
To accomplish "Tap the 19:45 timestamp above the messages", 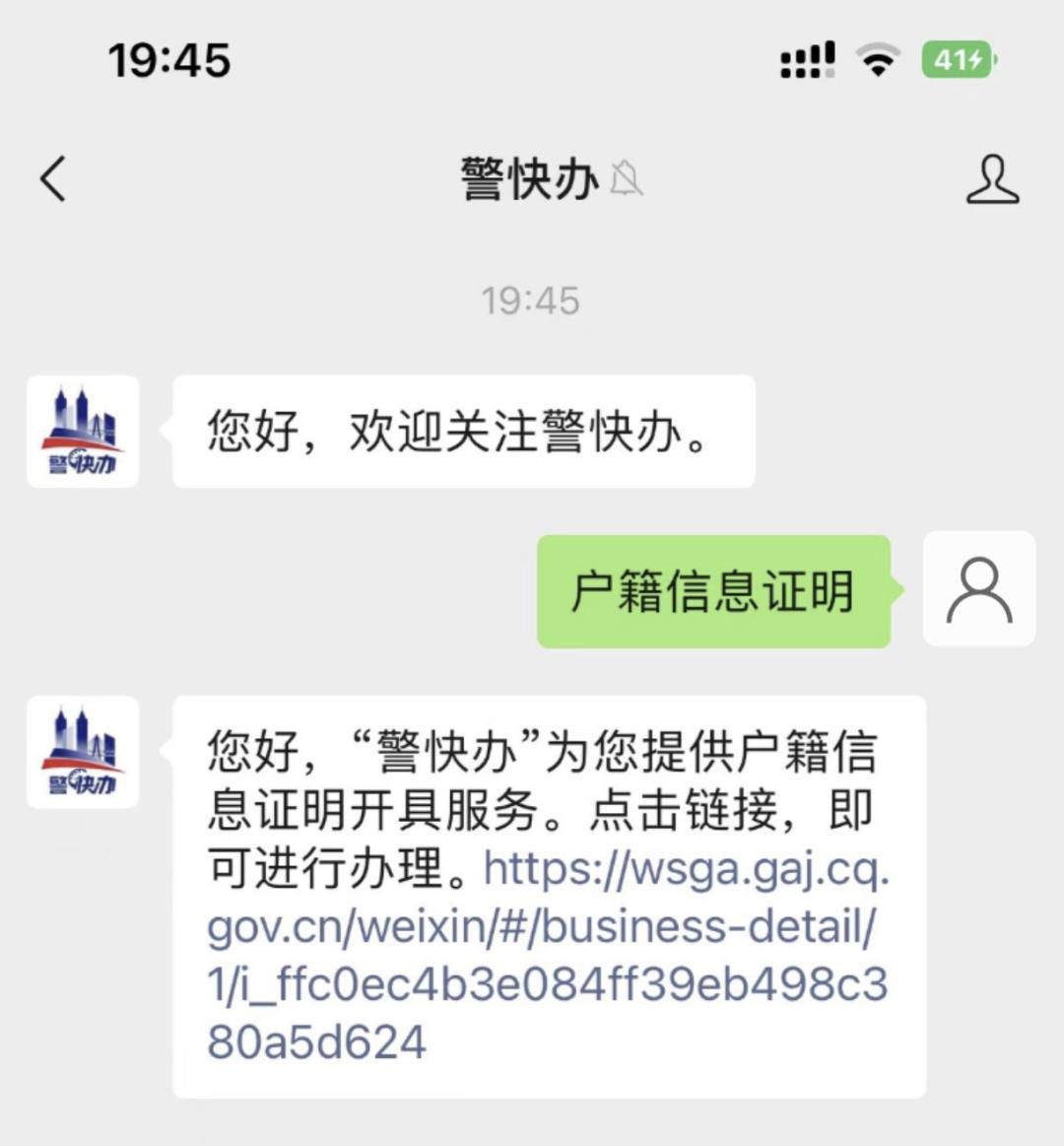I will pos(530,302).
